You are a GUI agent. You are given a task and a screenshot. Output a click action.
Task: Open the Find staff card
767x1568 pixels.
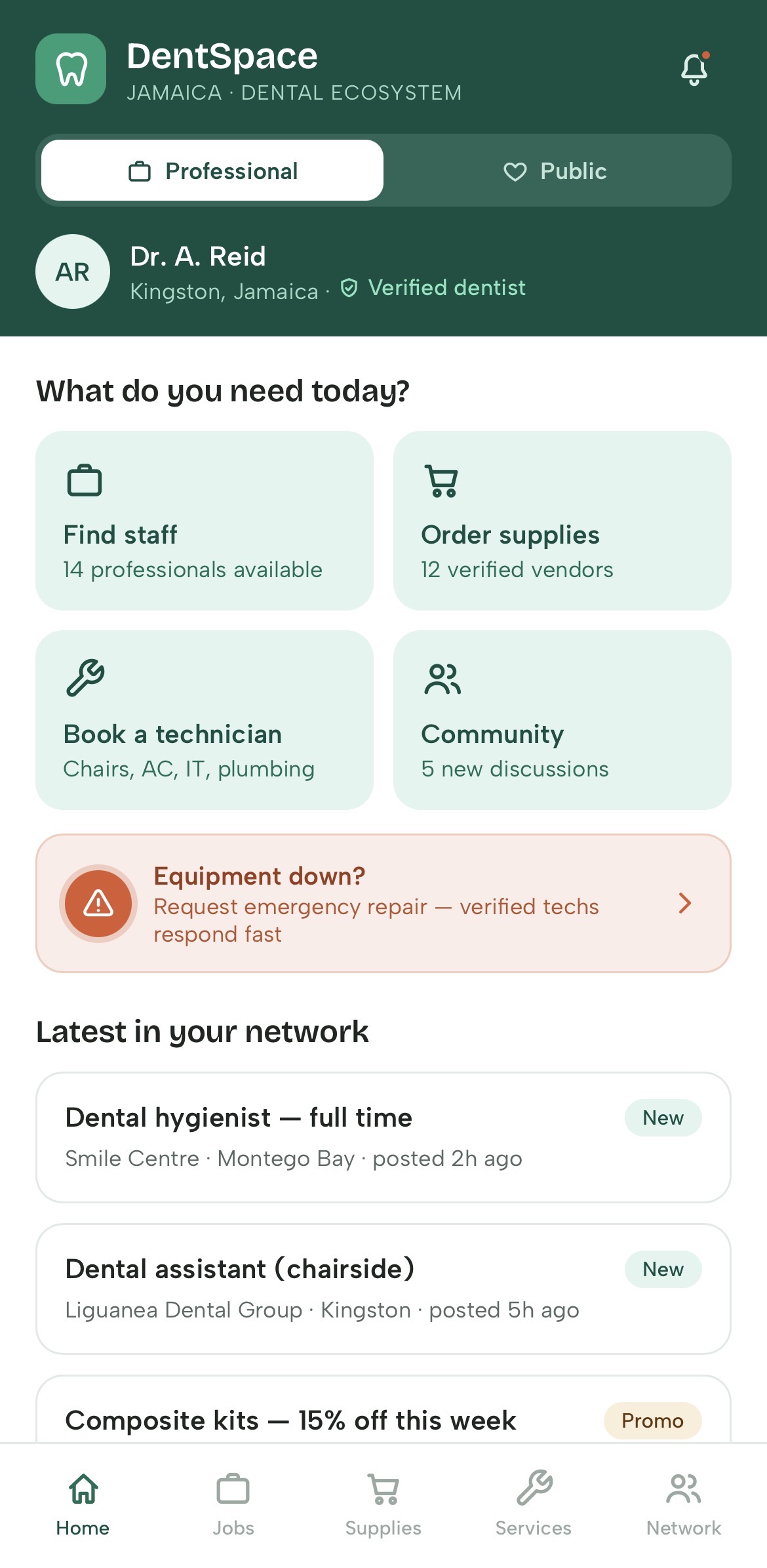click(205, 521)
